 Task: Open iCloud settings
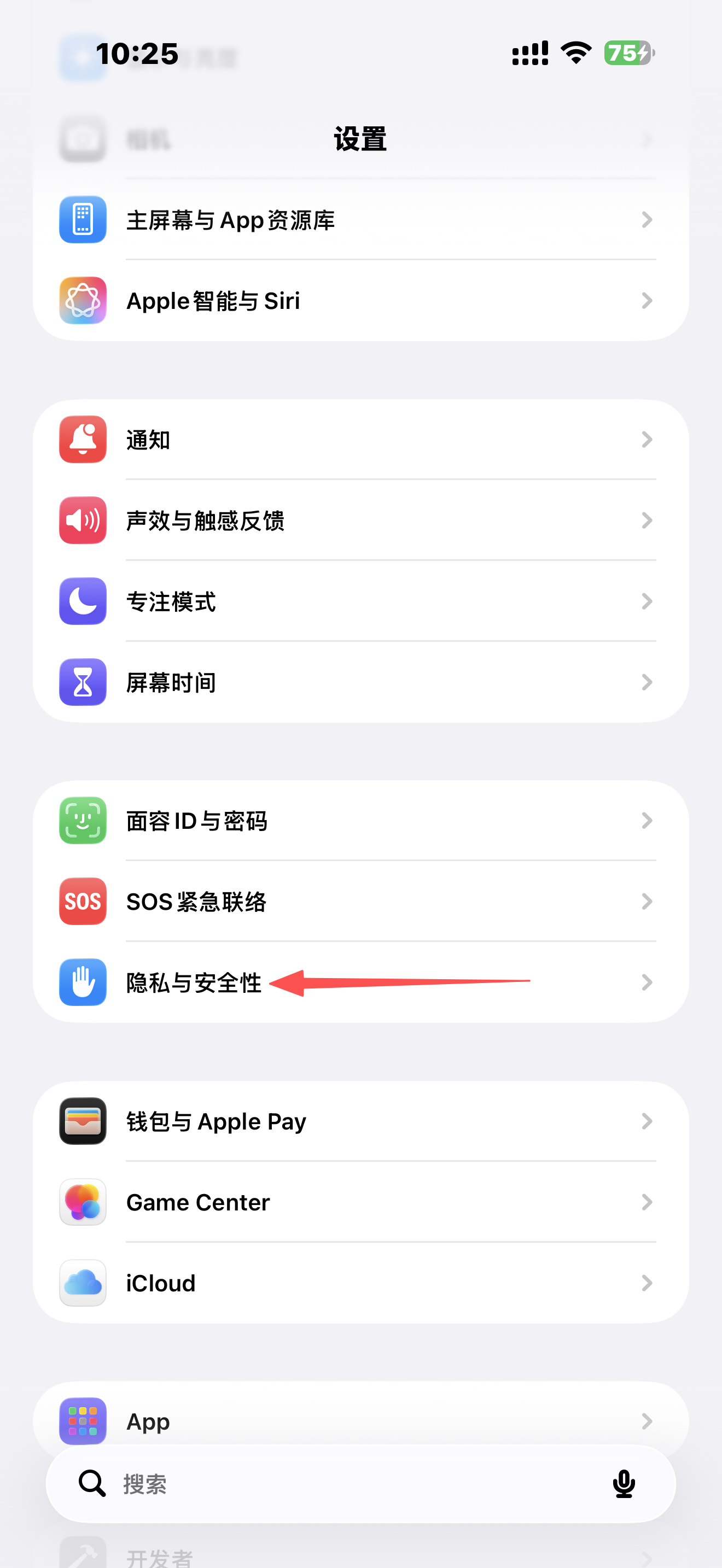359,1283
